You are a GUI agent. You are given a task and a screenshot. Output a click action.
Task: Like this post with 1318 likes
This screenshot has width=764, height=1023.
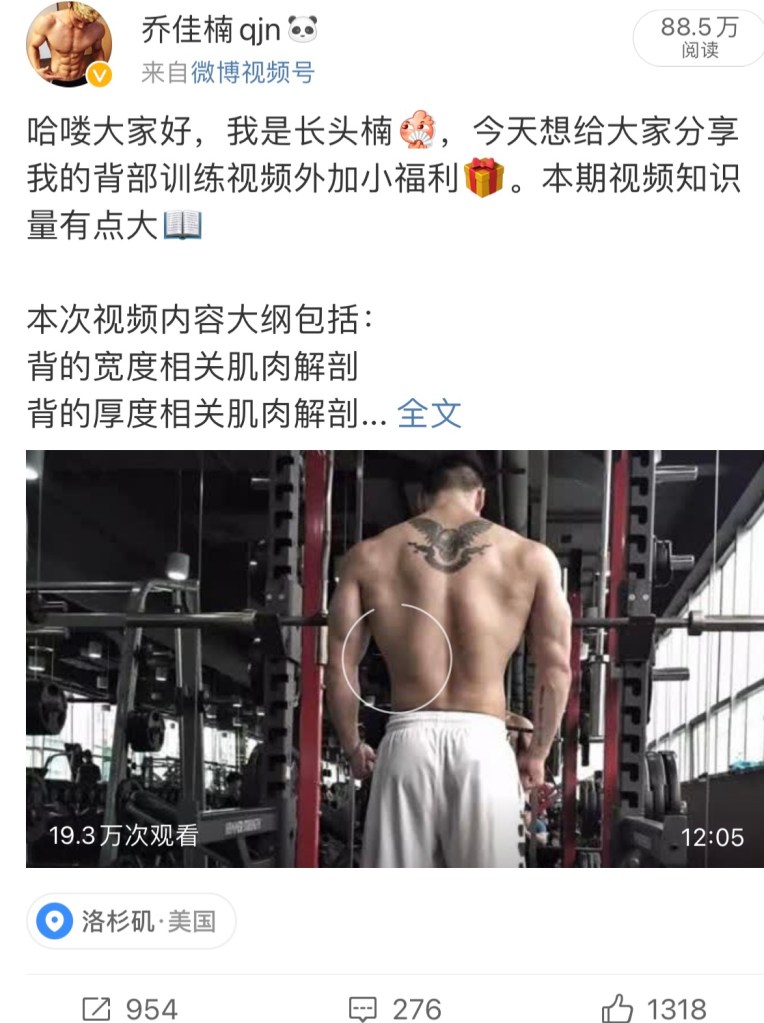[653, 1008]
